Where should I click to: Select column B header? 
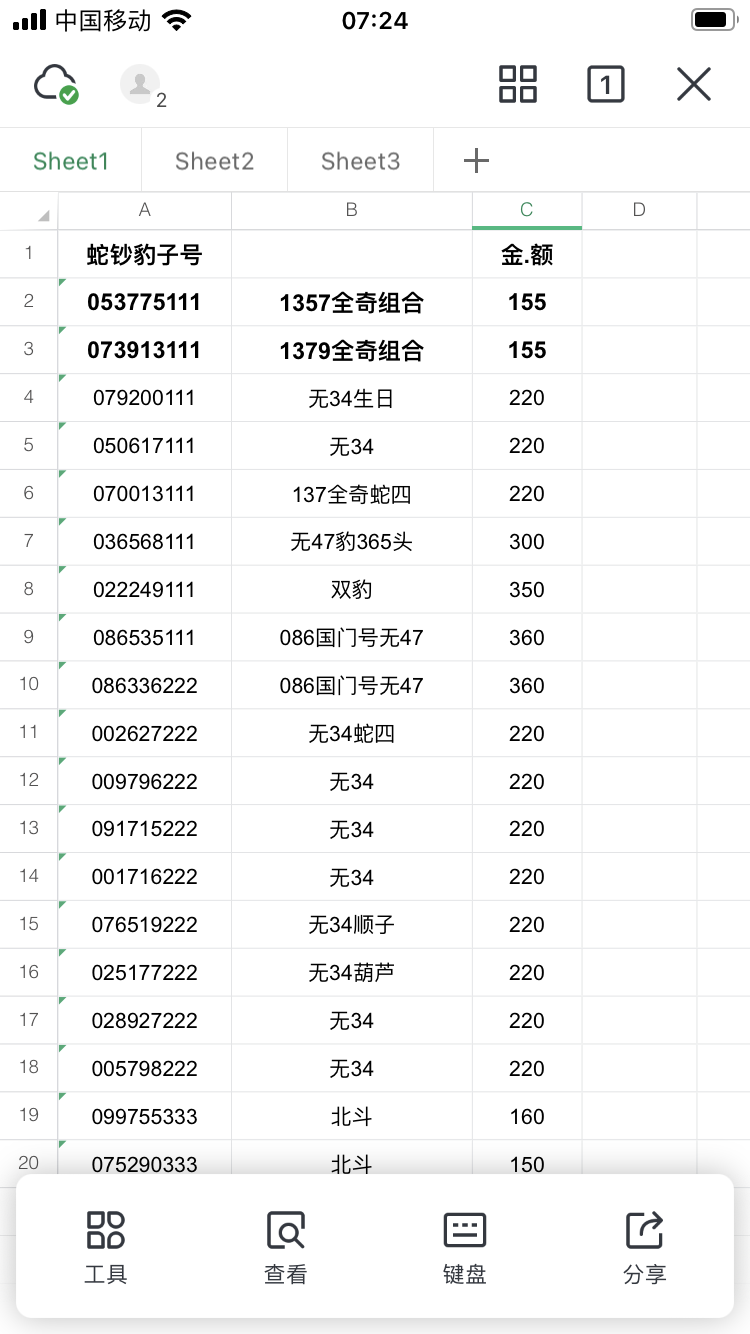coord(351,210)
